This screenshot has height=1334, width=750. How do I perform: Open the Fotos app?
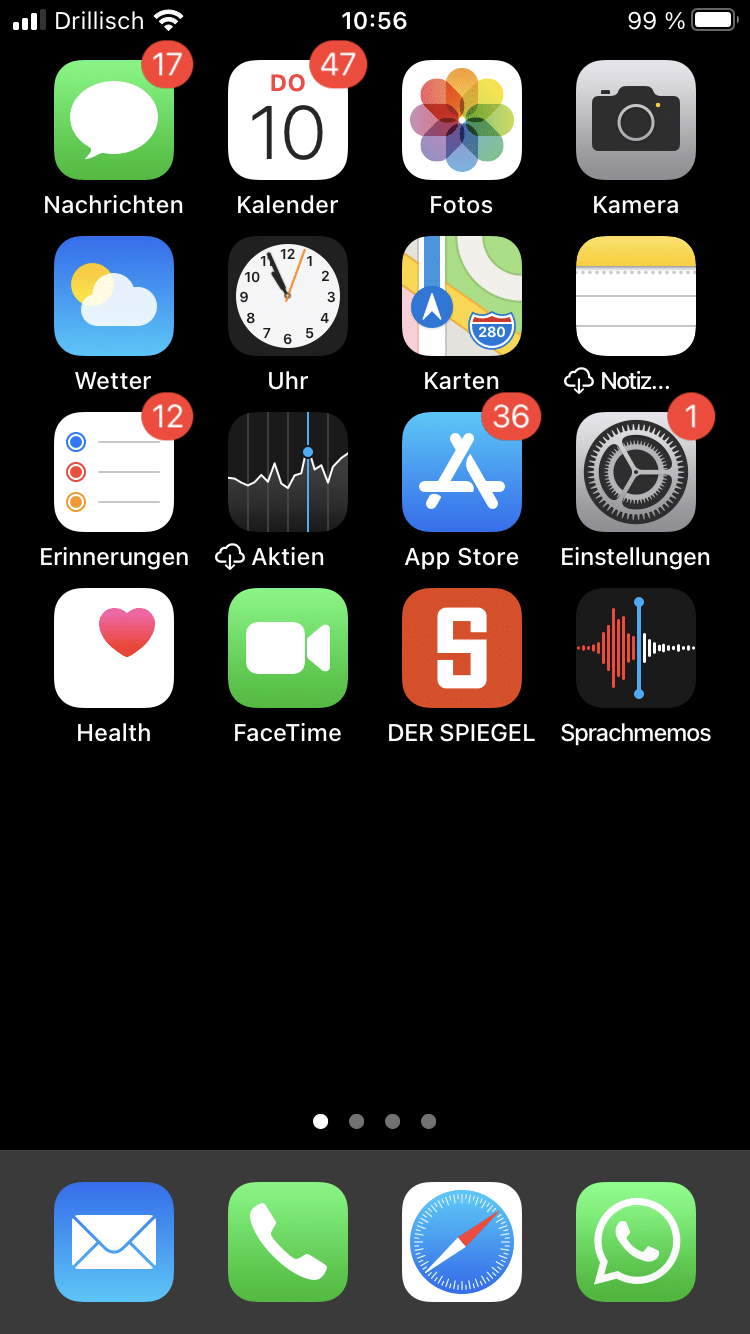tap(462, 120)
